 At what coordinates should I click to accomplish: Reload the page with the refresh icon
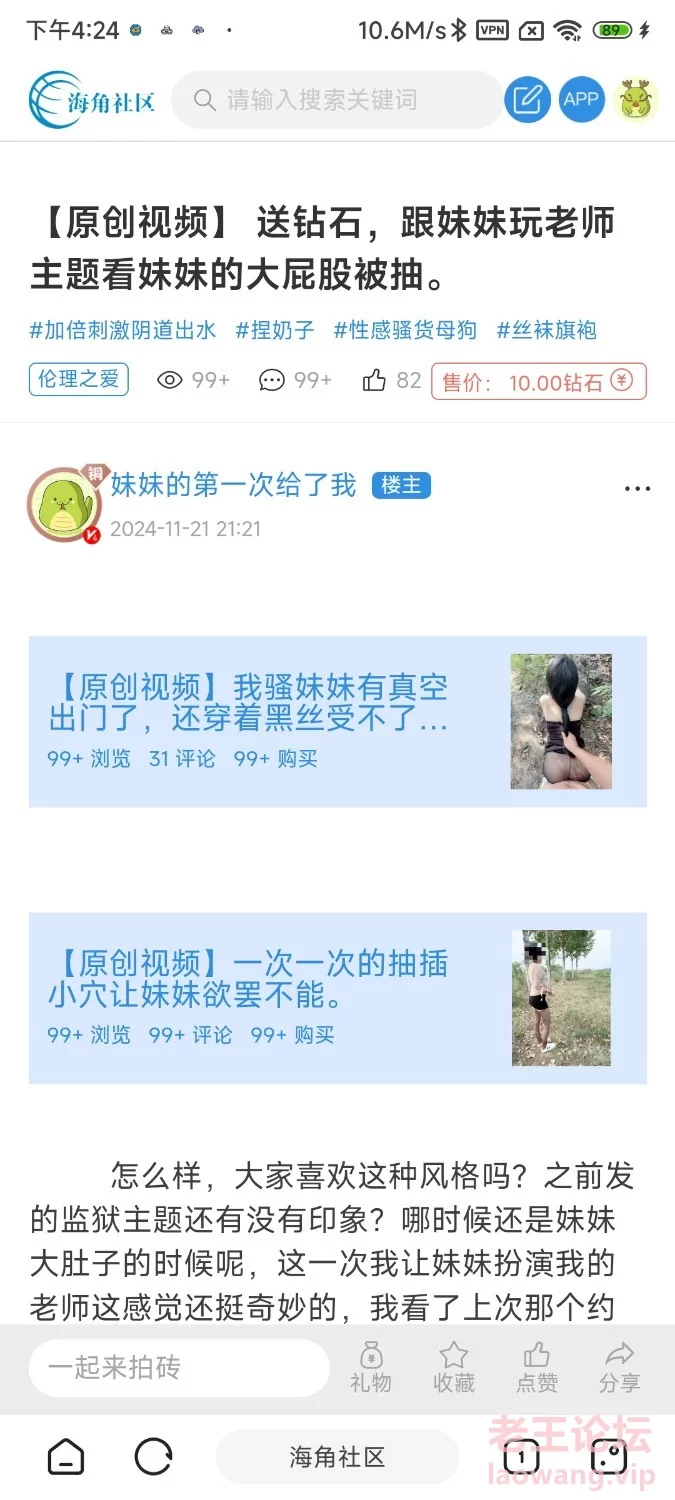[153, 1457]
